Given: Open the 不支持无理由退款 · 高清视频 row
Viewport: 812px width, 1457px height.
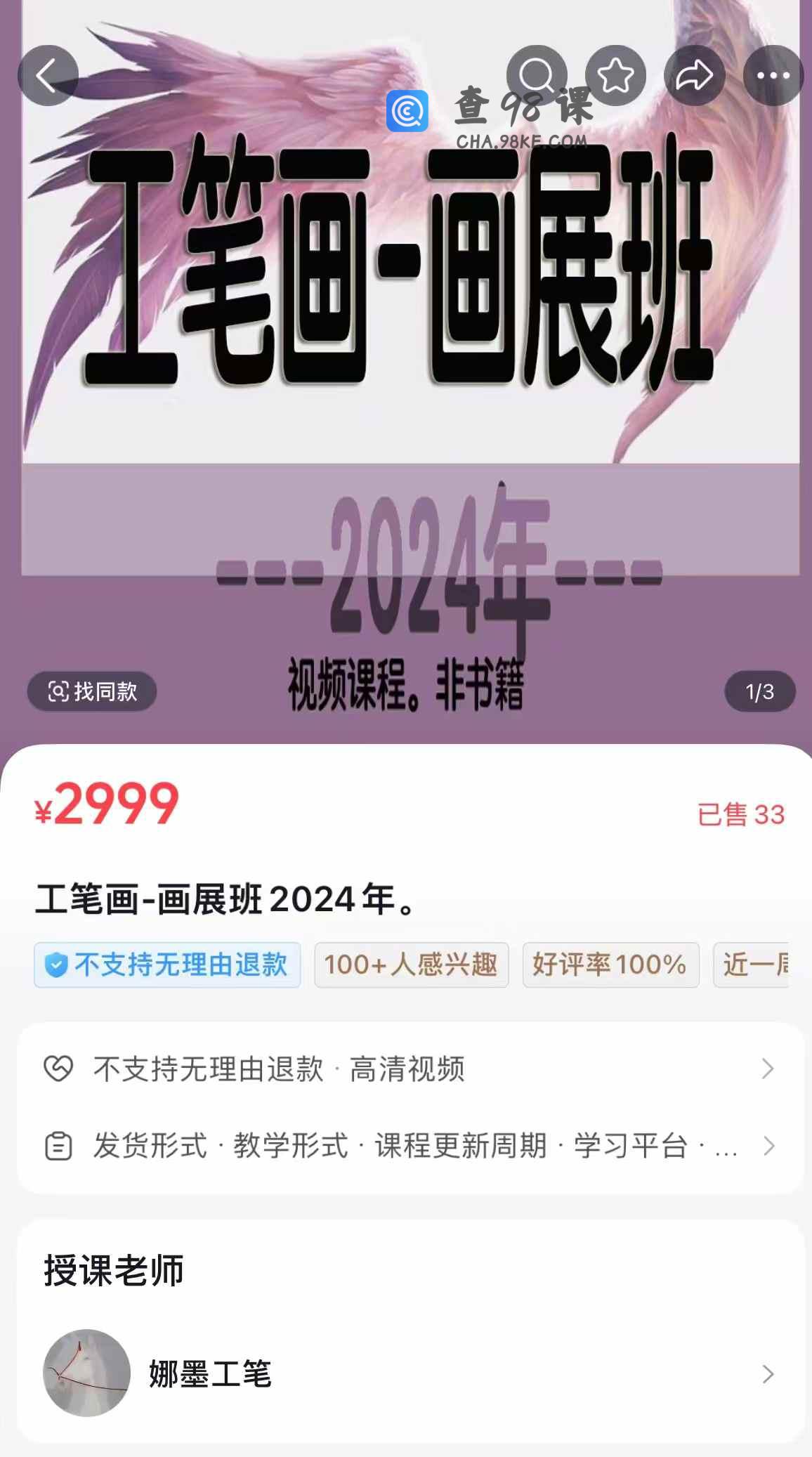Looking at the screenshot, I should [410, 1069].
